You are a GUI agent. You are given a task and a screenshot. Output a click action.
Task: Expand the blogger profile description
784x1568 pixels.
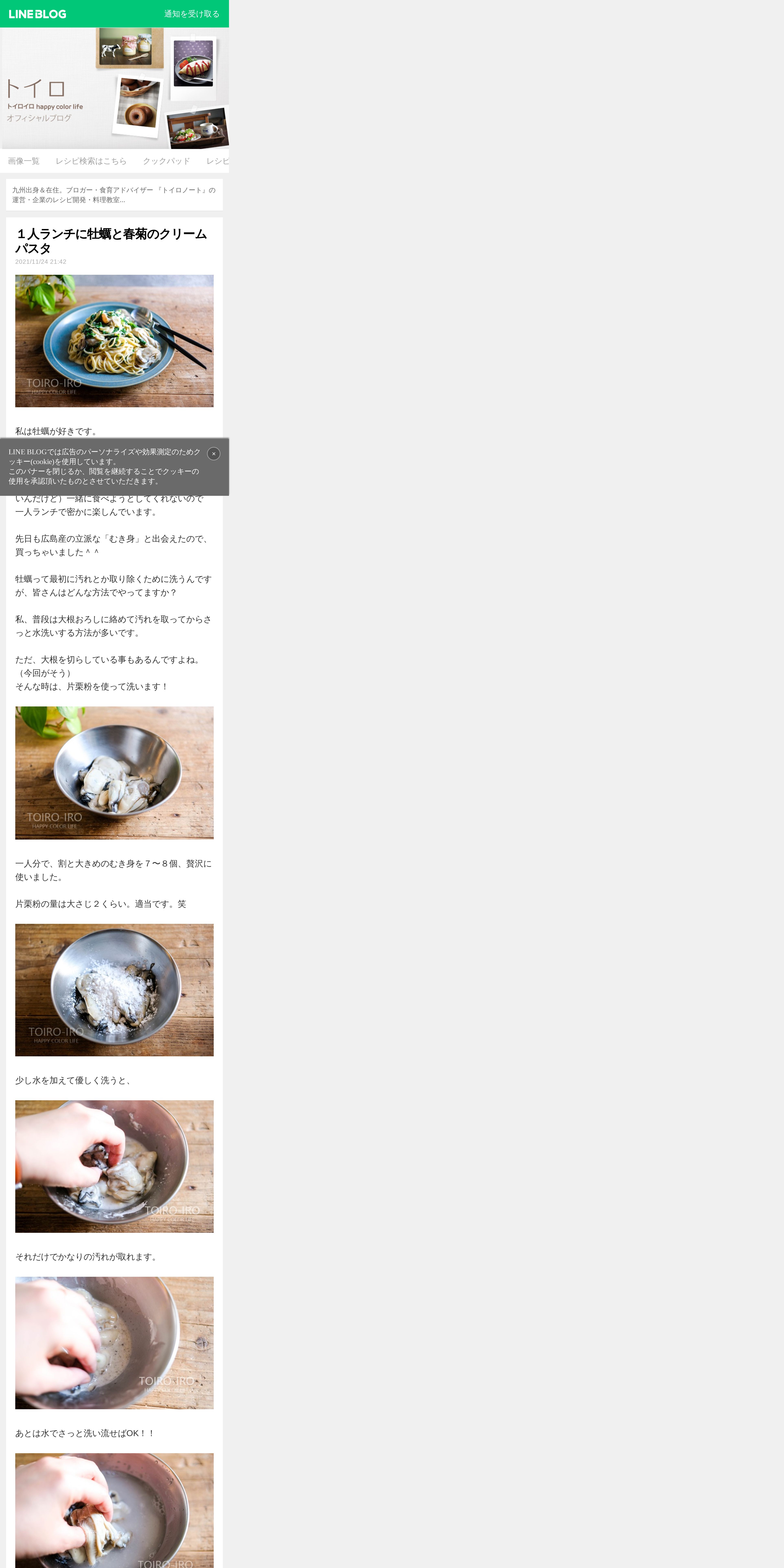[x=114, y=195]
